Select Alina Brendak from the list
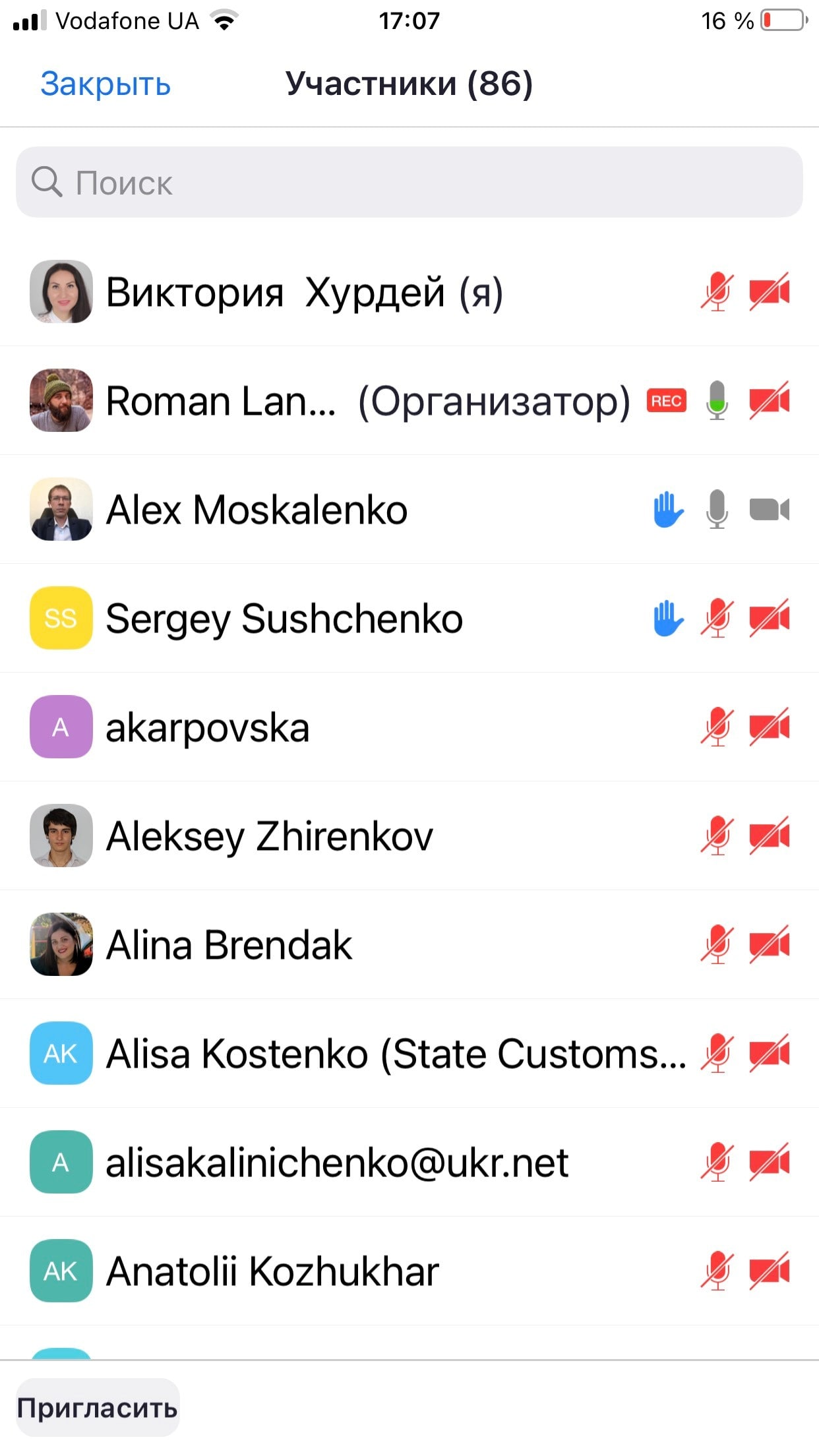Image resolution: width=819 pixels, height=1456 pixels. coord(409,944)
